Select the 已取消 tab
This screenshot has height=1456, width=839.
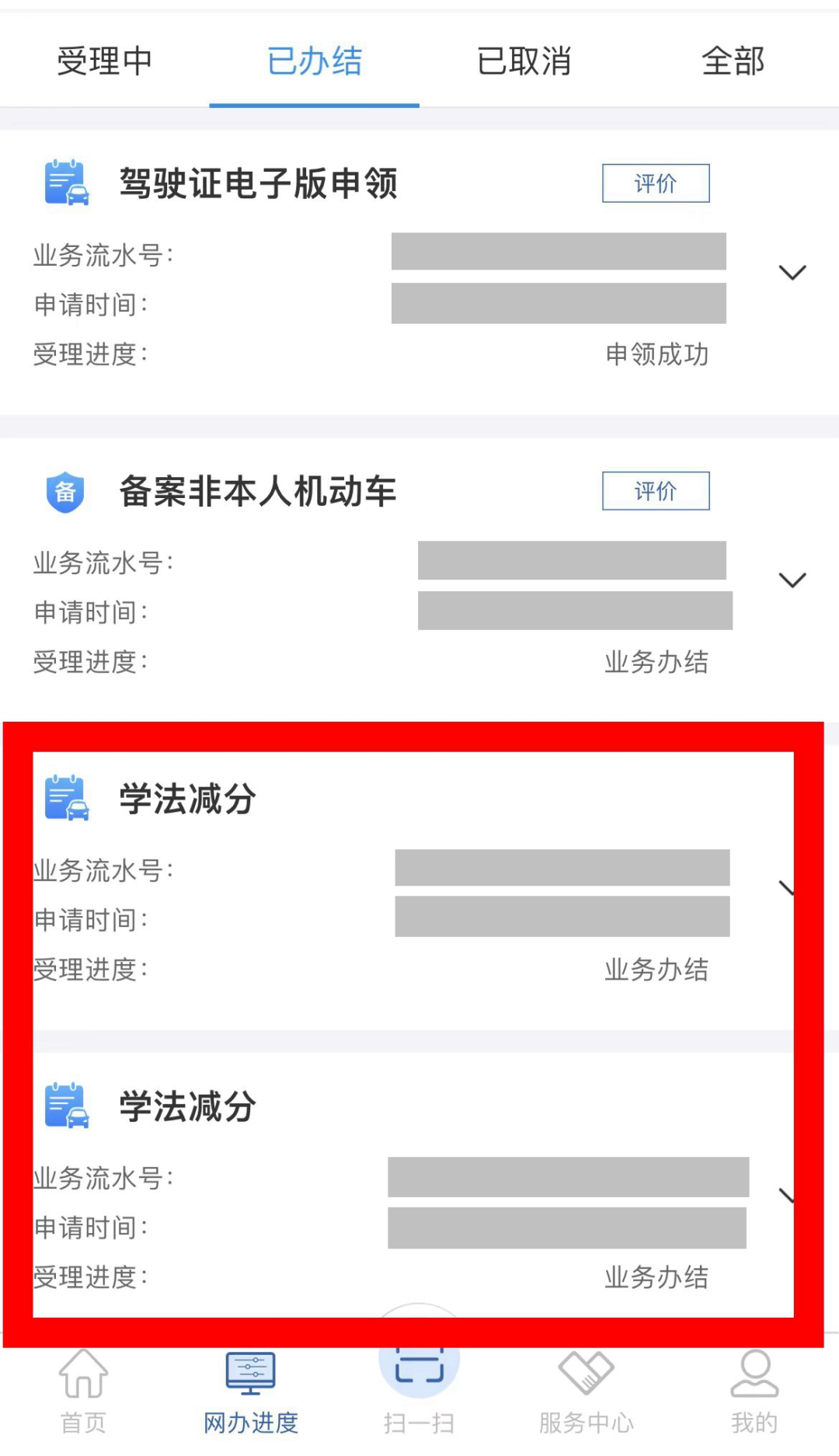pos(524,61)
